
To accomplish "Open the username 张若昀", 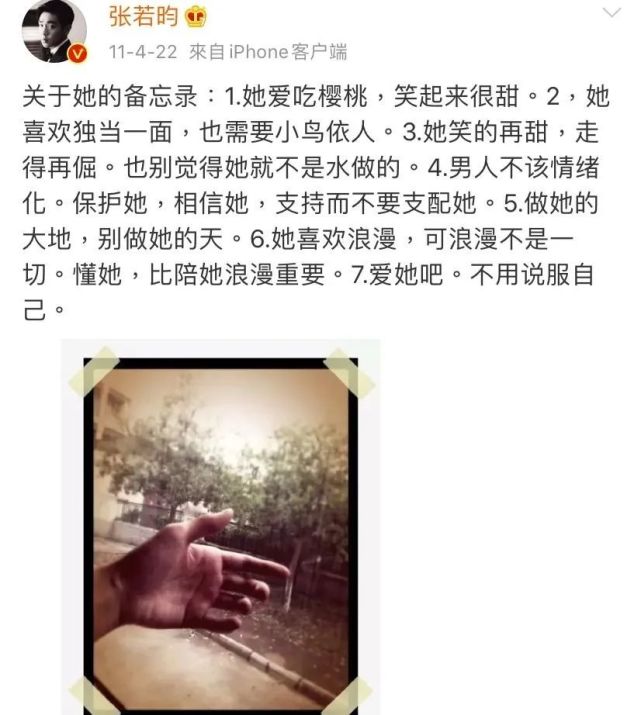I will [x=139, y=15].
